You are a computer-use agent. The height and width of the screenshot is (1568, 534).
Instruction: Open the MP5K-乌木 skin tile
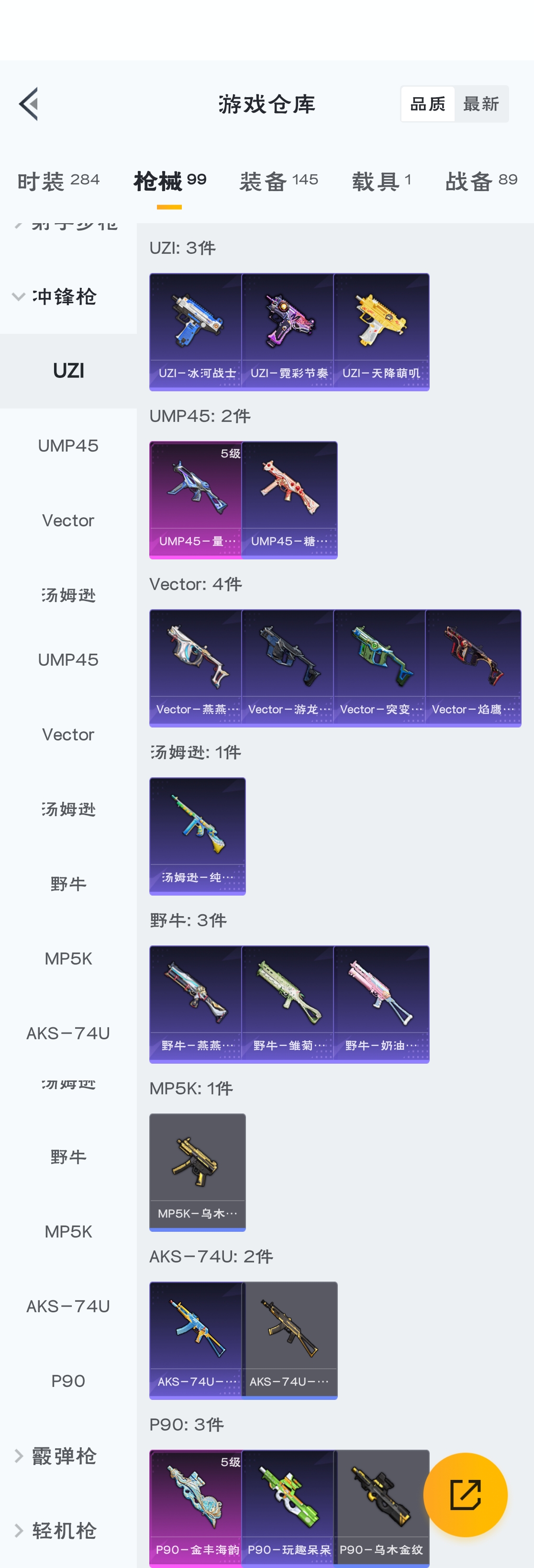198,1172
